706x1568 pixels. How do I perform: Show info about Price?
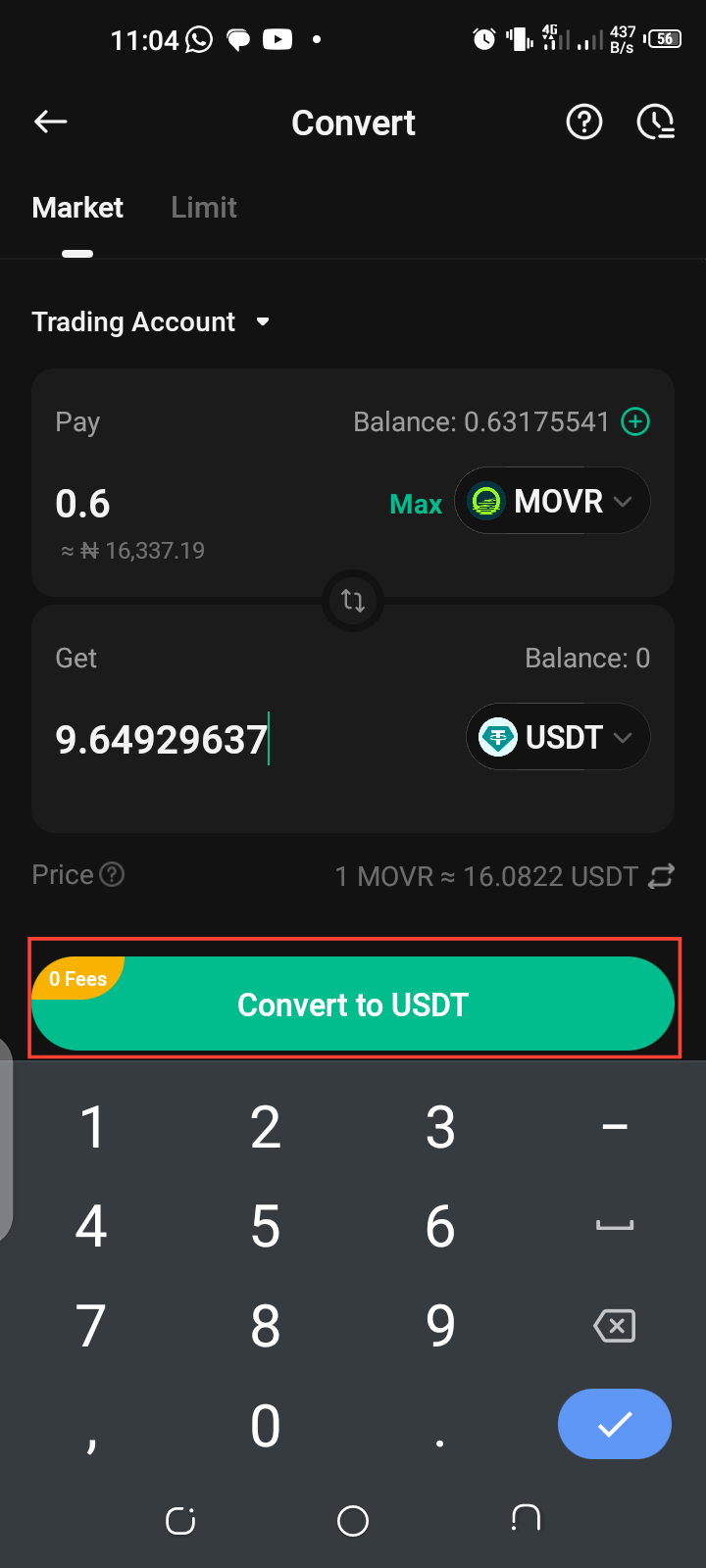[113, 875]
